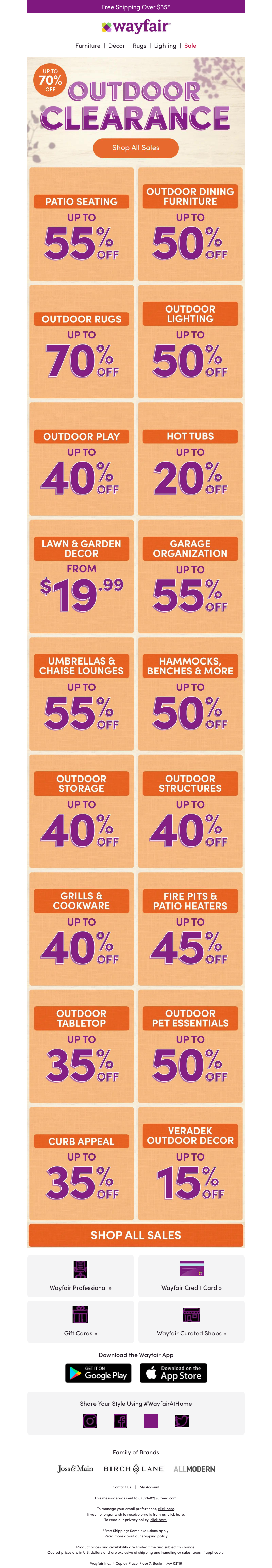Open the Fire Pits & Patio Heaters tile
This screenshot has height=1568, width=272.
point(190,928)
